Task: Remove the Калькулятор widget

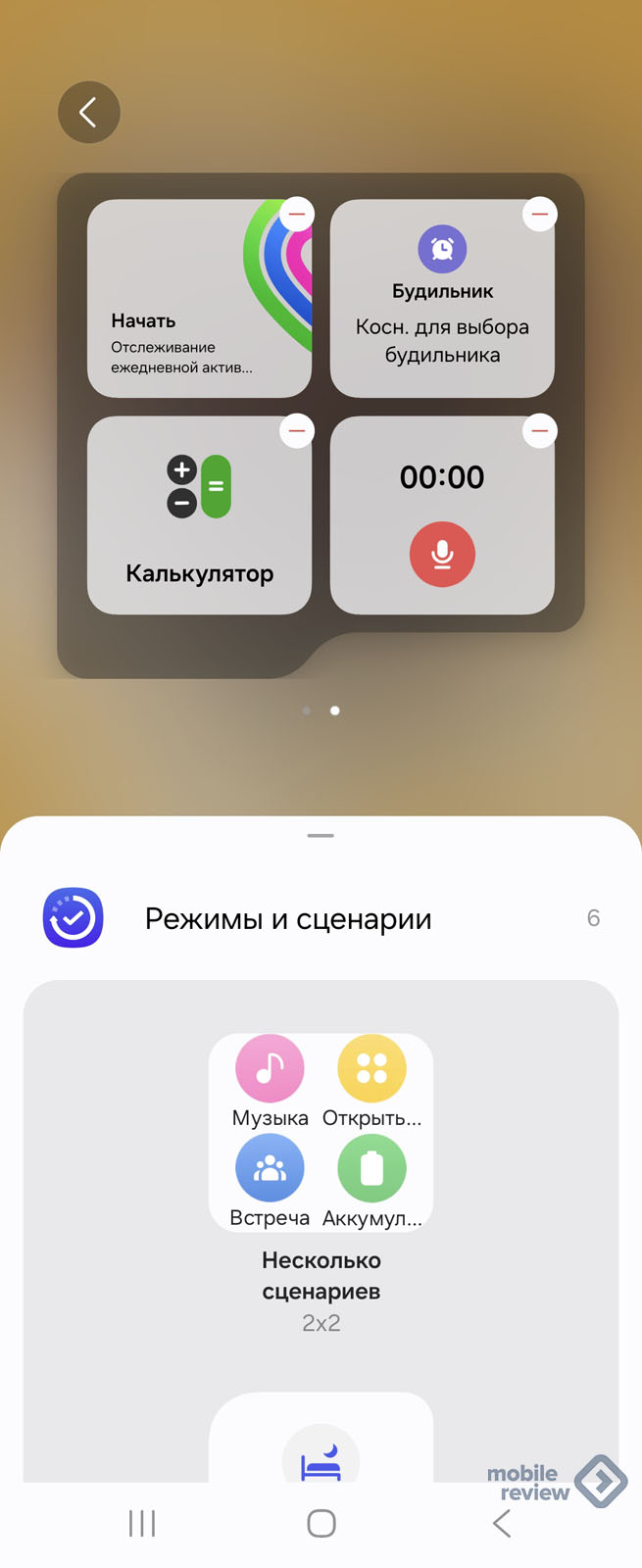Action: (x=297, y=430)
